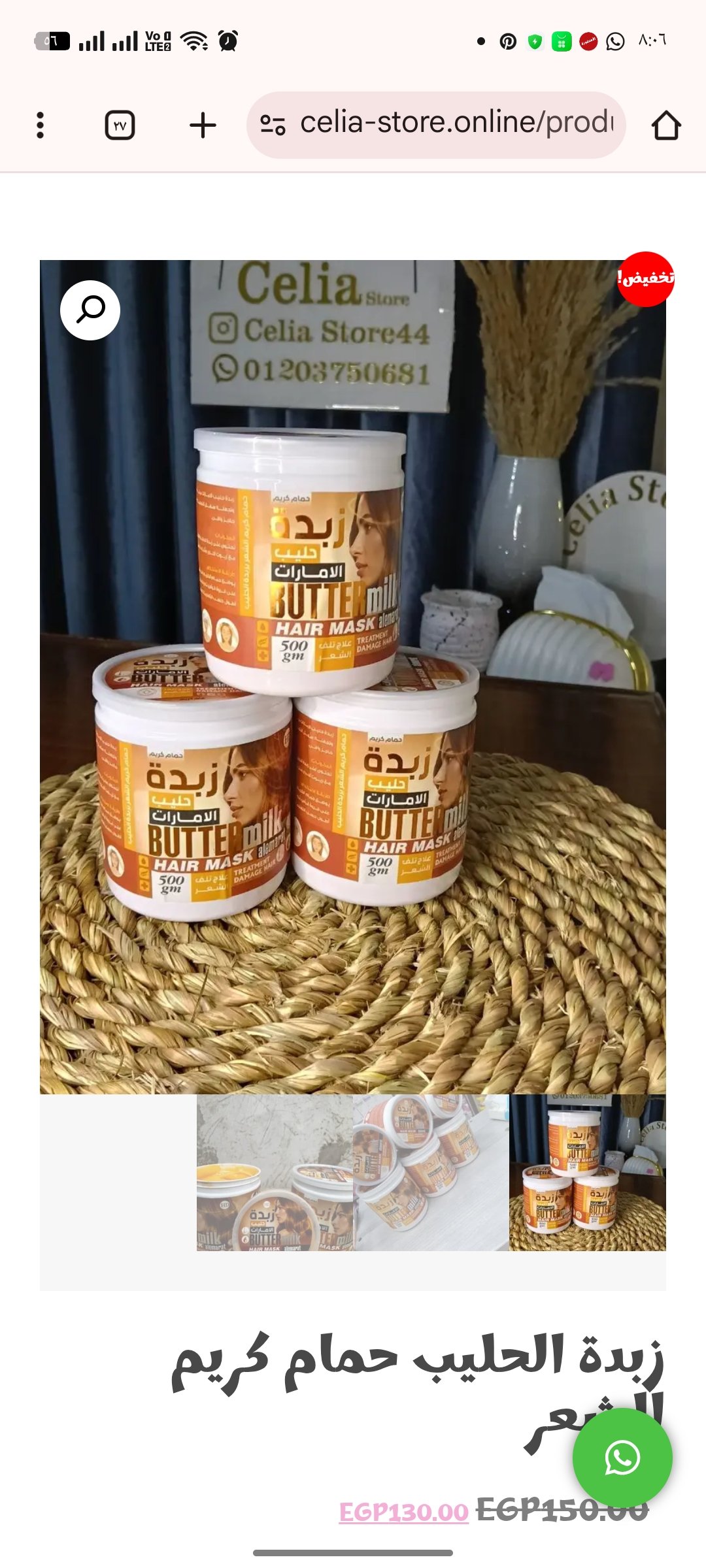The width and height of the screenshot is (706, 1568).
Task: Open the main product photo of the hair mask jars
Action: point(353,719)
